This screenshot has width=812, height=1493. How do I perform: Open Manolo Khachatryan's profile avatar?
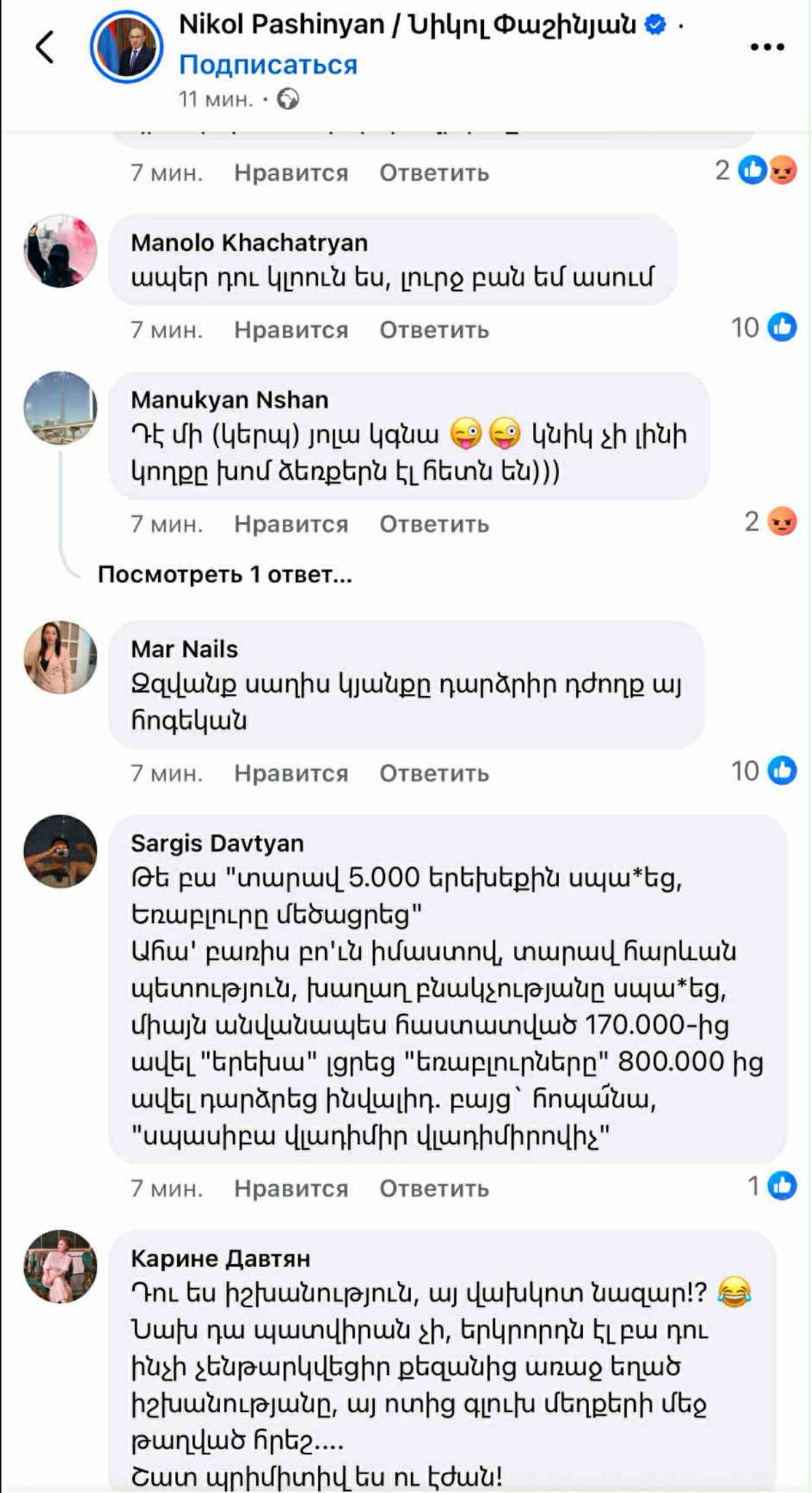pyautogui.click(x=60, y=251)
